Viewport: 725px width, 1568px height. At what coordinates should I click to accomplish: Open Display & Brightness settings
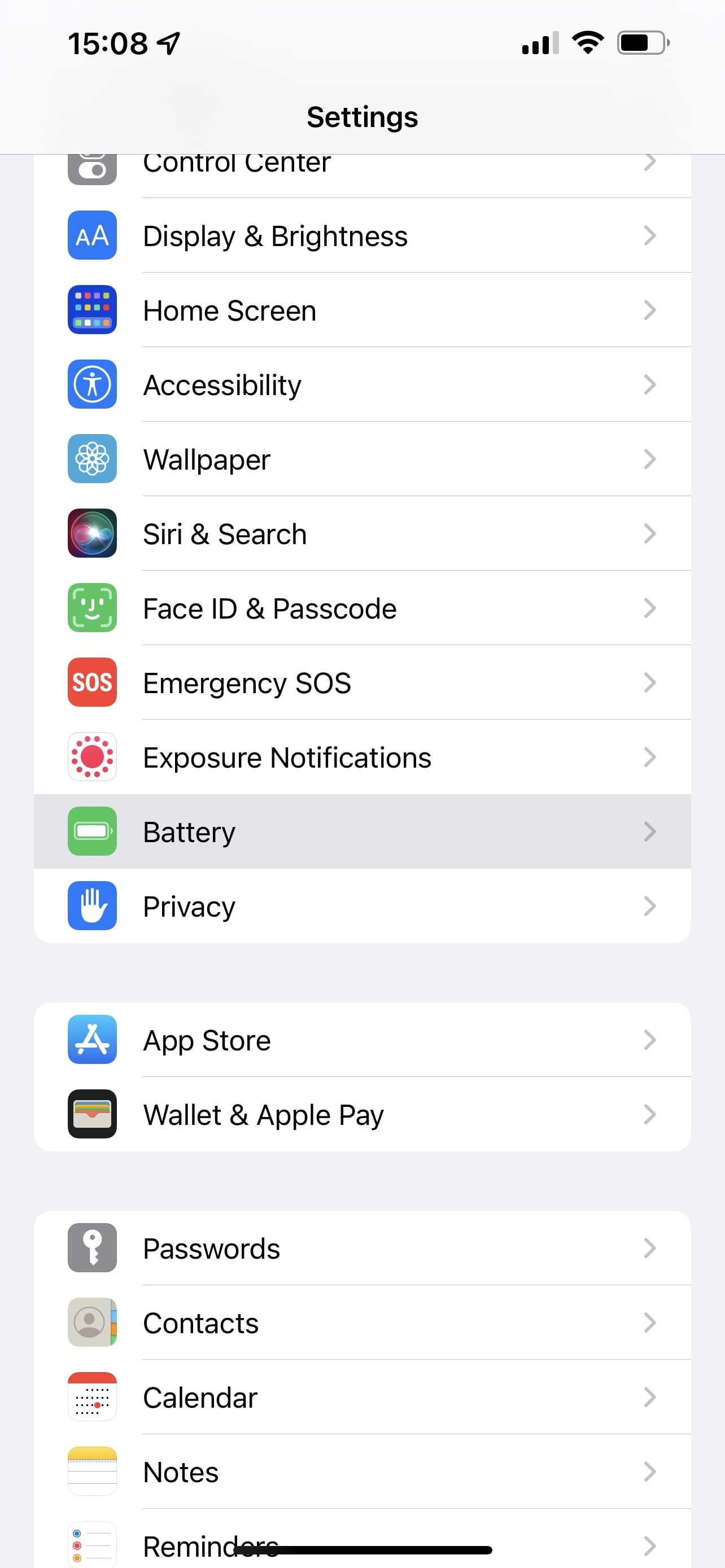(x=361, y=235)
